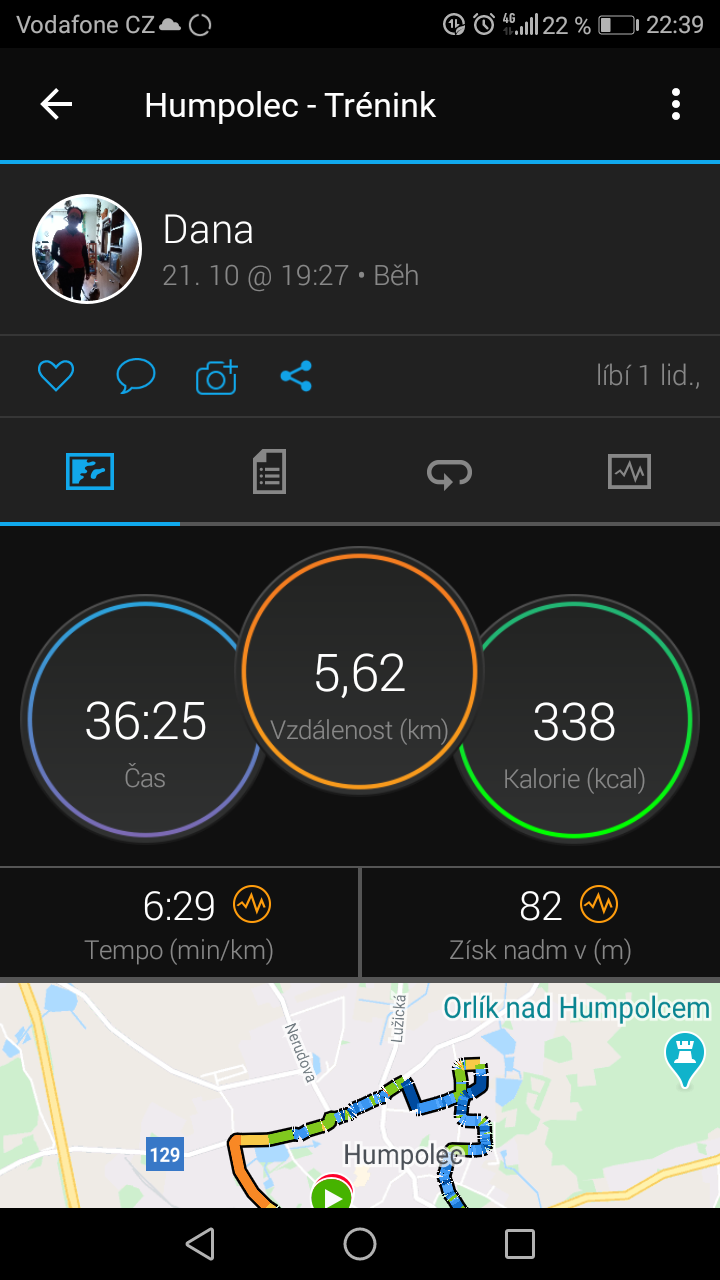This screenshot has width=720, height=1280.
Task: Switch to the laps tab
Action: pos(449,472)
